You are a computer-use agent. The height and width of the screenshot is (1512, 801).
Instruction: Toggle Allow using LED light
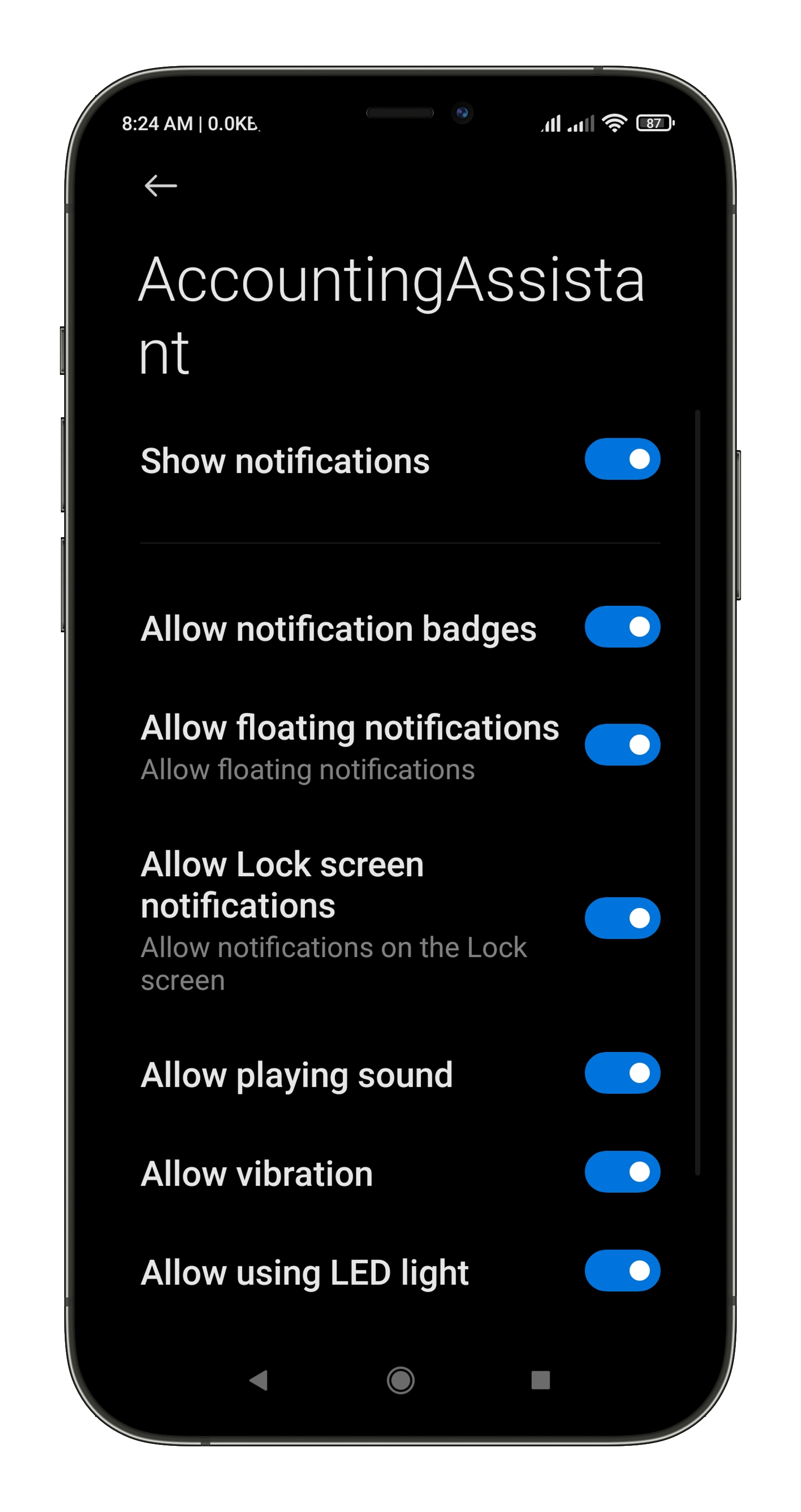pyautogui.click(x=622, y=1270)
